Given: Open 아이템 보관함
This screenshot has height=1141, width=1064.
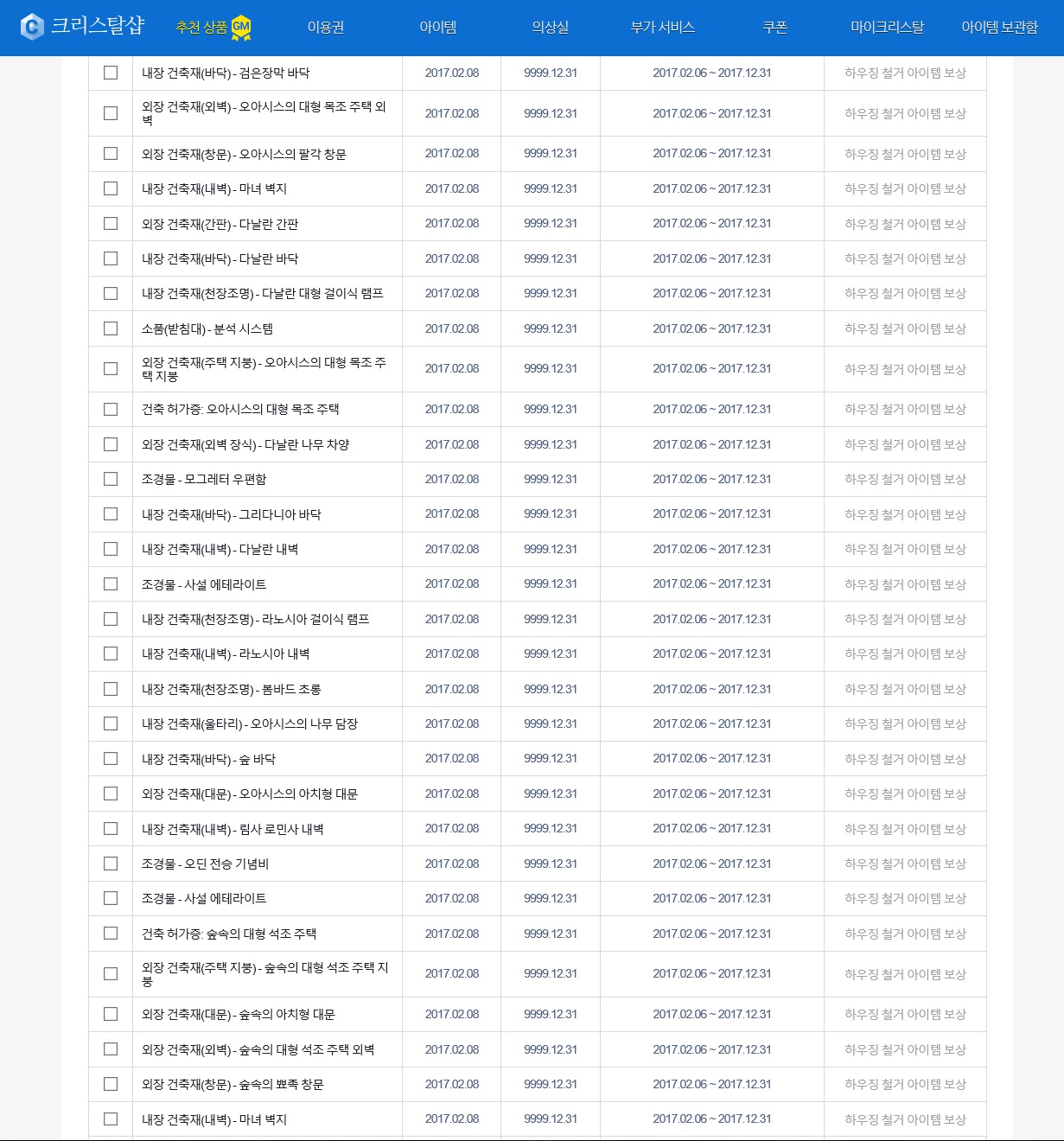Looking at the screenshot, I should (x=999, y=28).
